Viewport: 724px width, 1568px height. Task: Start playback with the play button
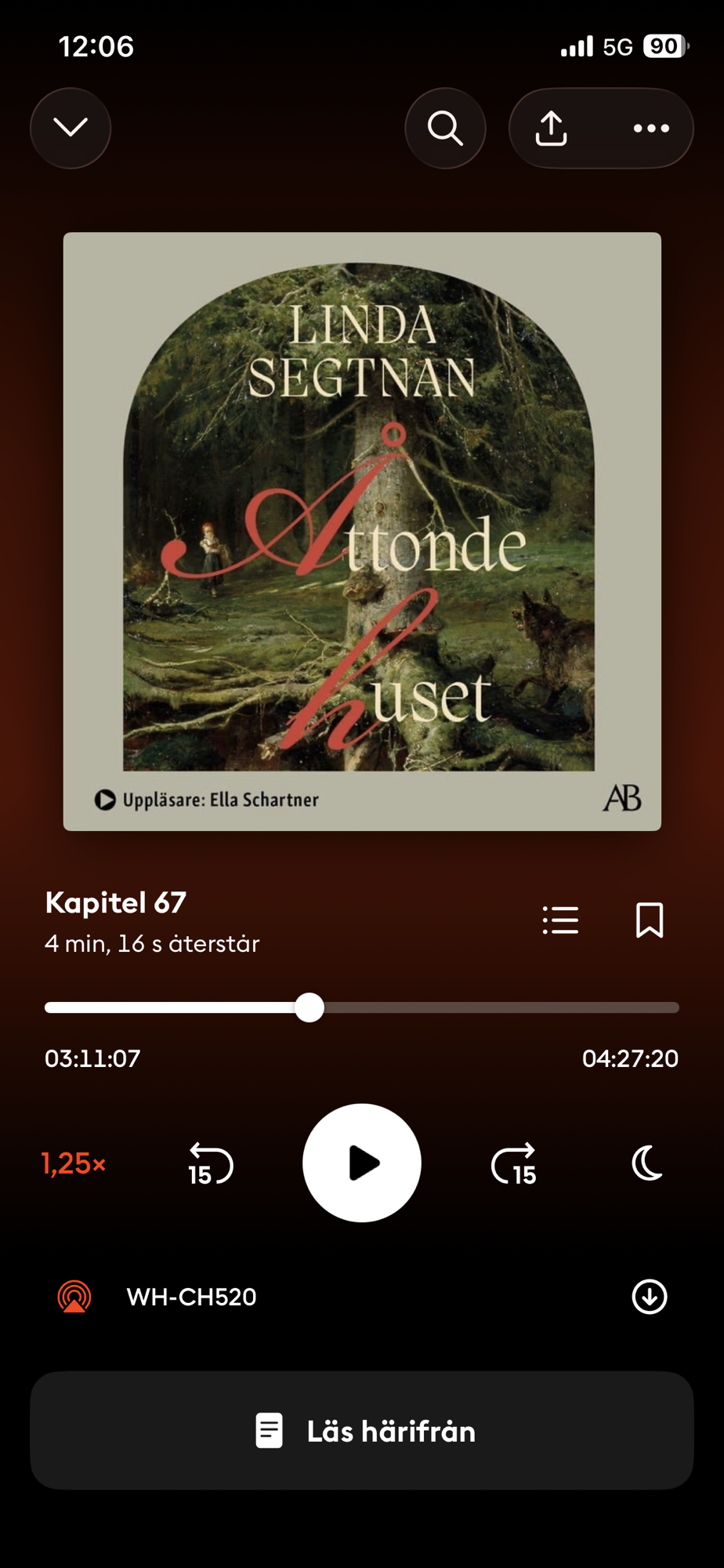click(x=362, y=1163)
